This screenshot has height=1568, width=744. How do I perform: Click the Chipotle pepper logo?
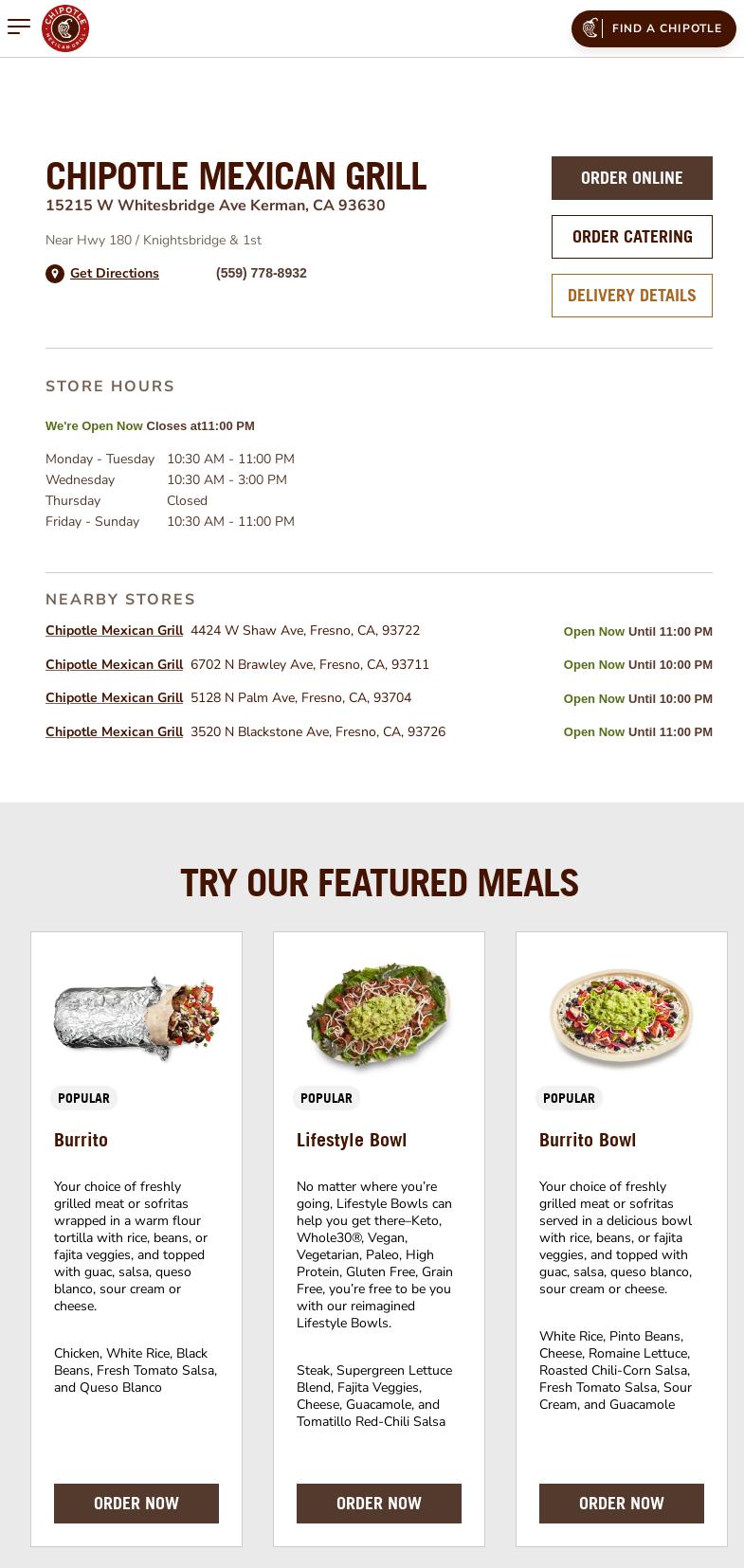click(66, 28)
